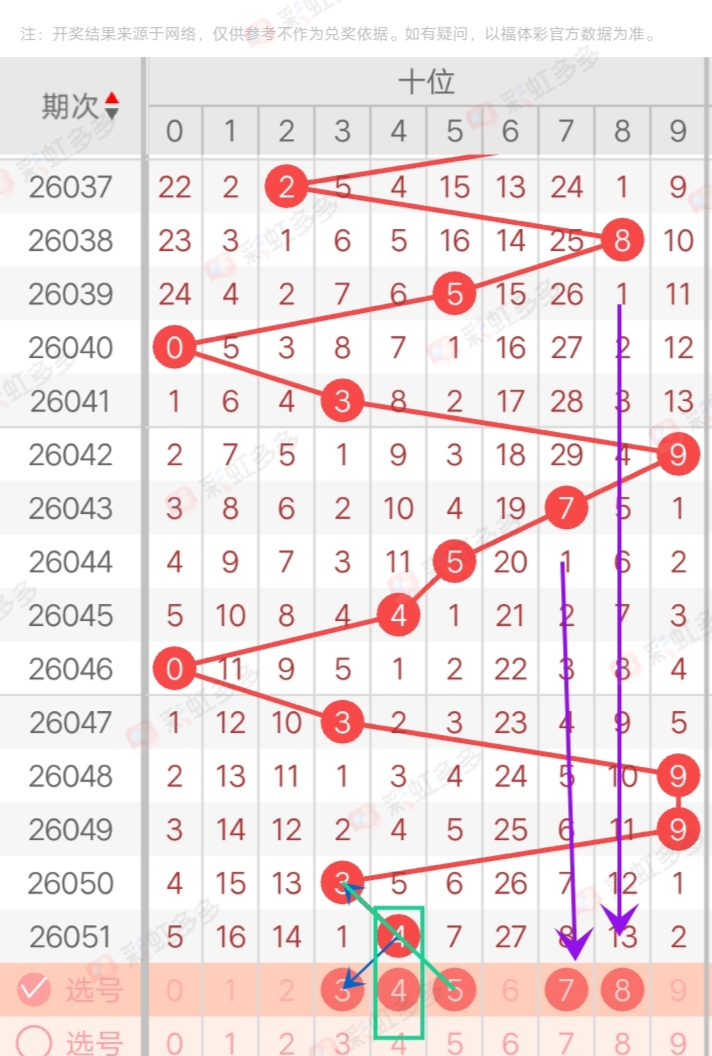Pick number 9 in the unchecked 选号 row

679,1041
